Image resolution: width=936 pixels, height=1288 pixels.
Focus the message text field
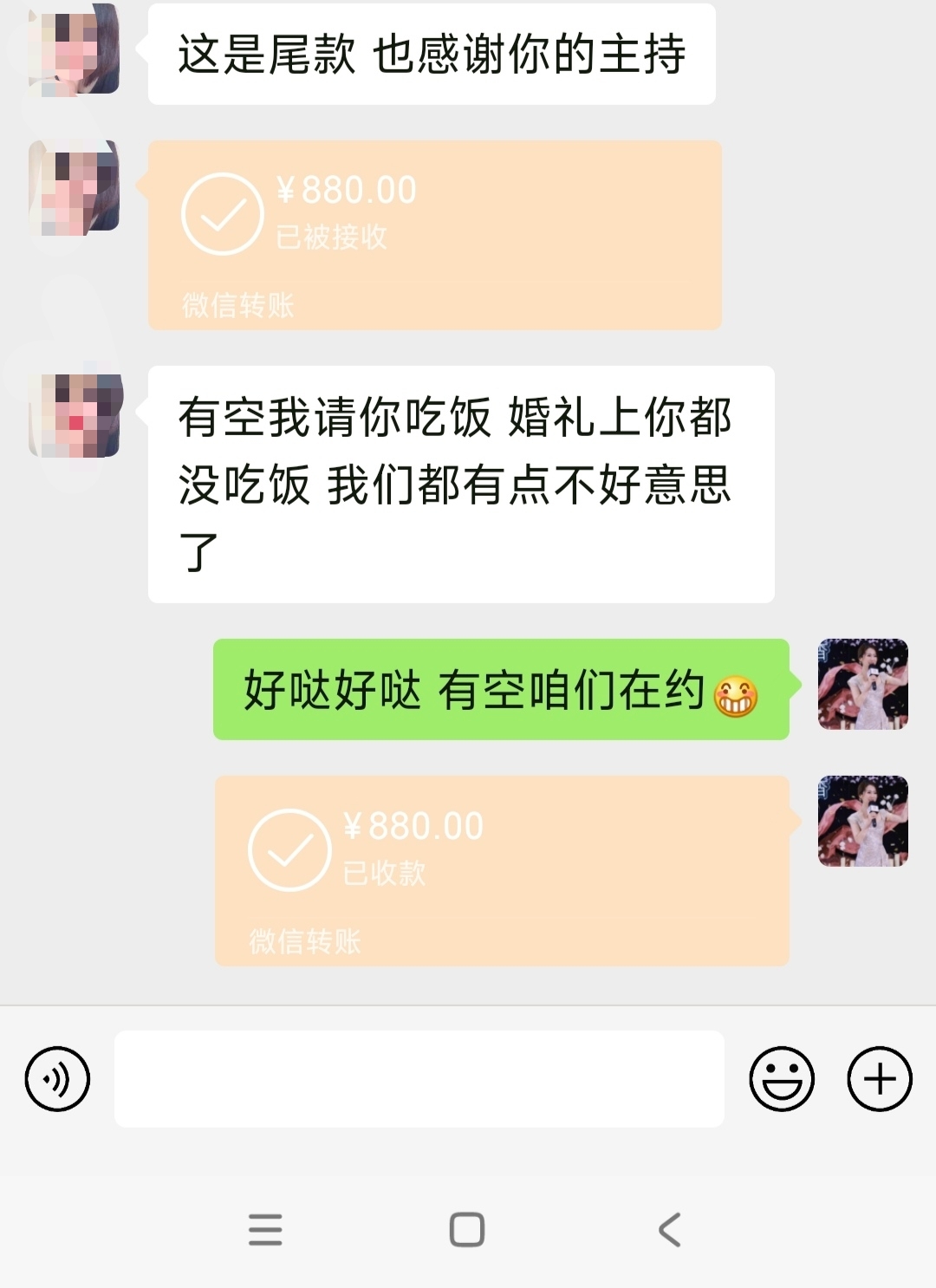(x=419, y=1079)
